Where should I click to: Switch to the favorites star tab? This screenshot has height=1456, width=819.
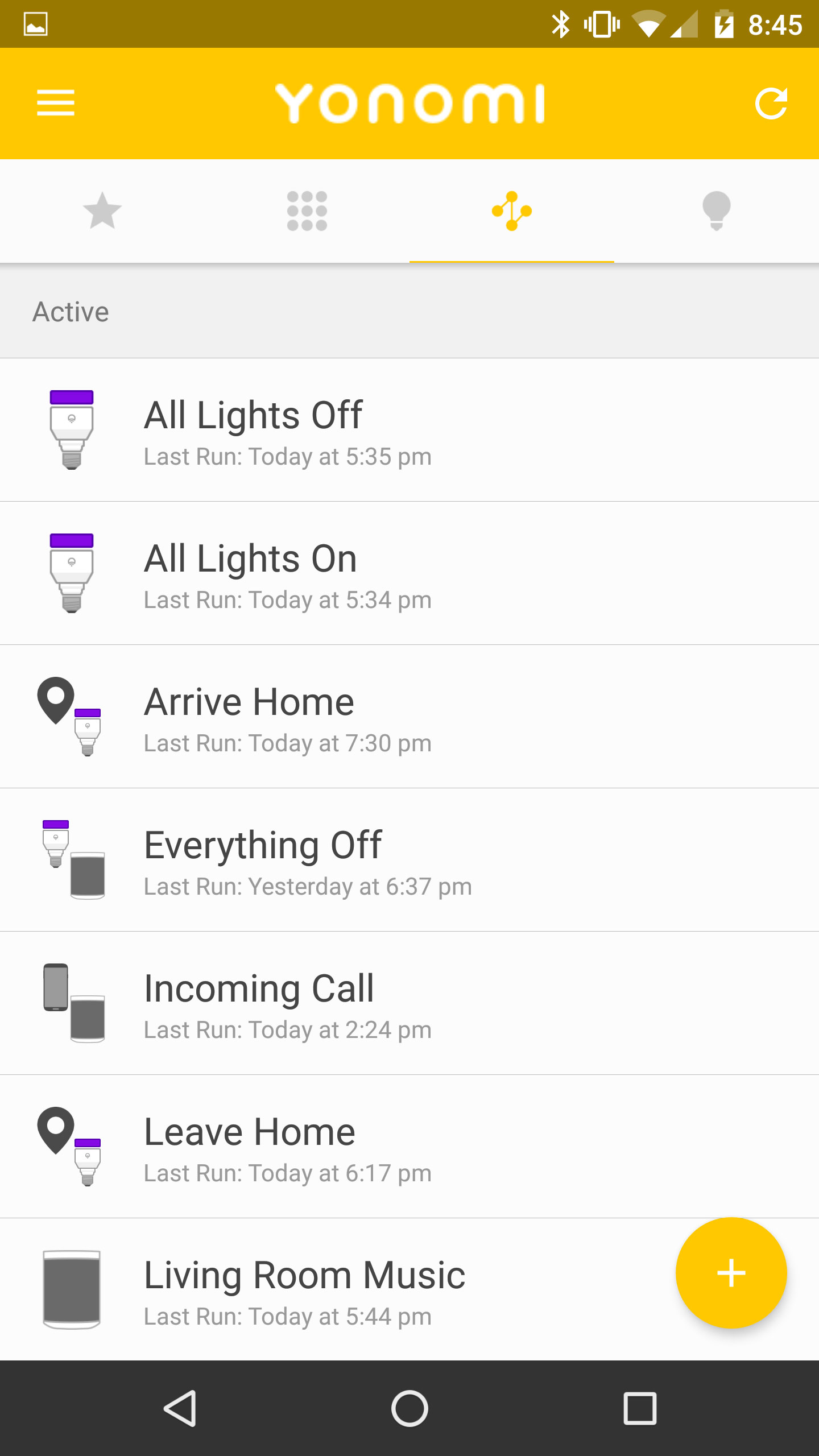coord(102,211)
